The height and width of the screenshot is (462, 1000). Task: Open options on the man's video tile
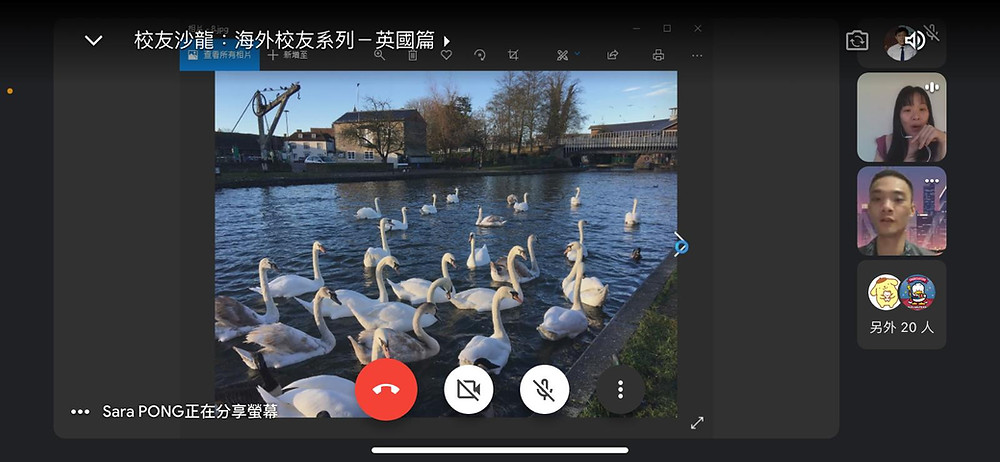coord(931,181)
